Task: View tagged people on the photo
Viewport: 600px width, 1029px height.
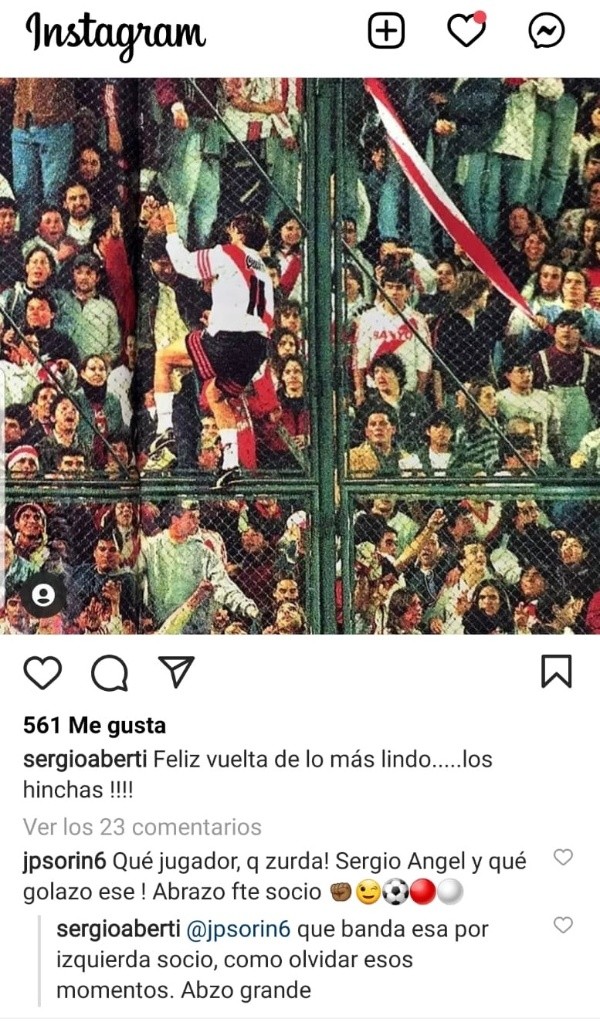Action: click(43, 596)
